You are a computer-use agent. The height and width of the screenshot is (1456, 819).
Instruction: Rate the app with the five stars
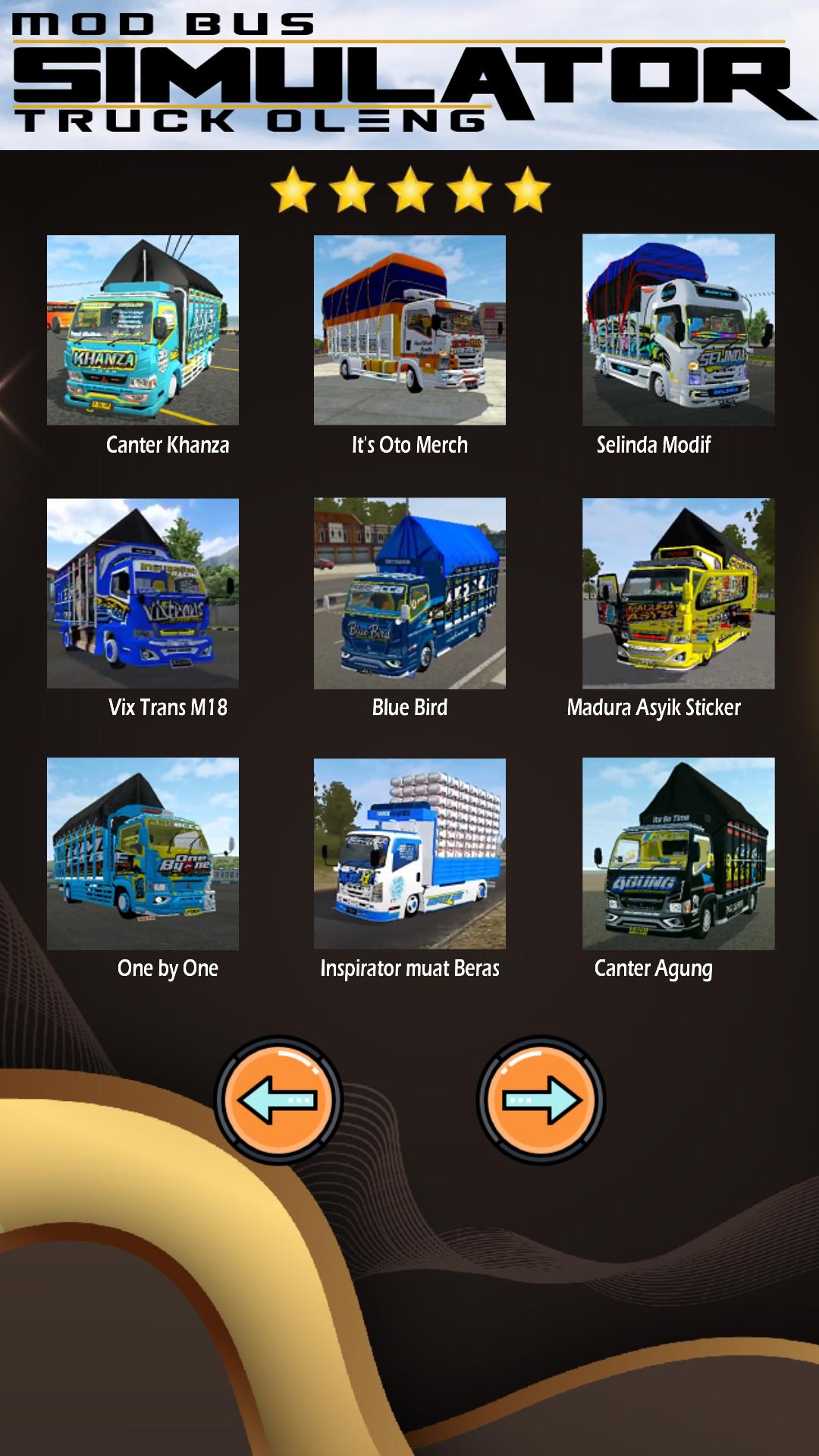coord(410,190)
